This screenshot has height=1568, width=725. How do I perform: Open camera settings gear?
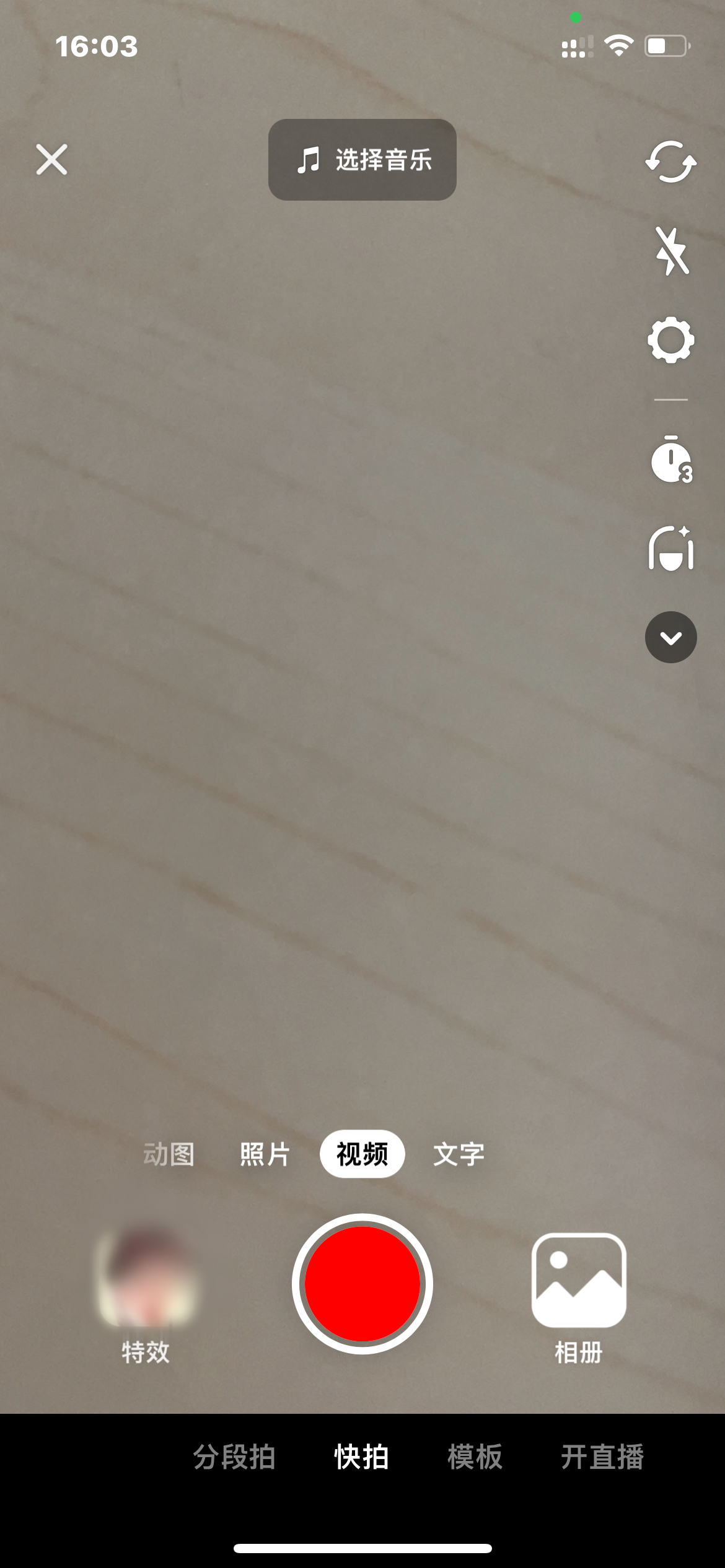coord(670,340)
